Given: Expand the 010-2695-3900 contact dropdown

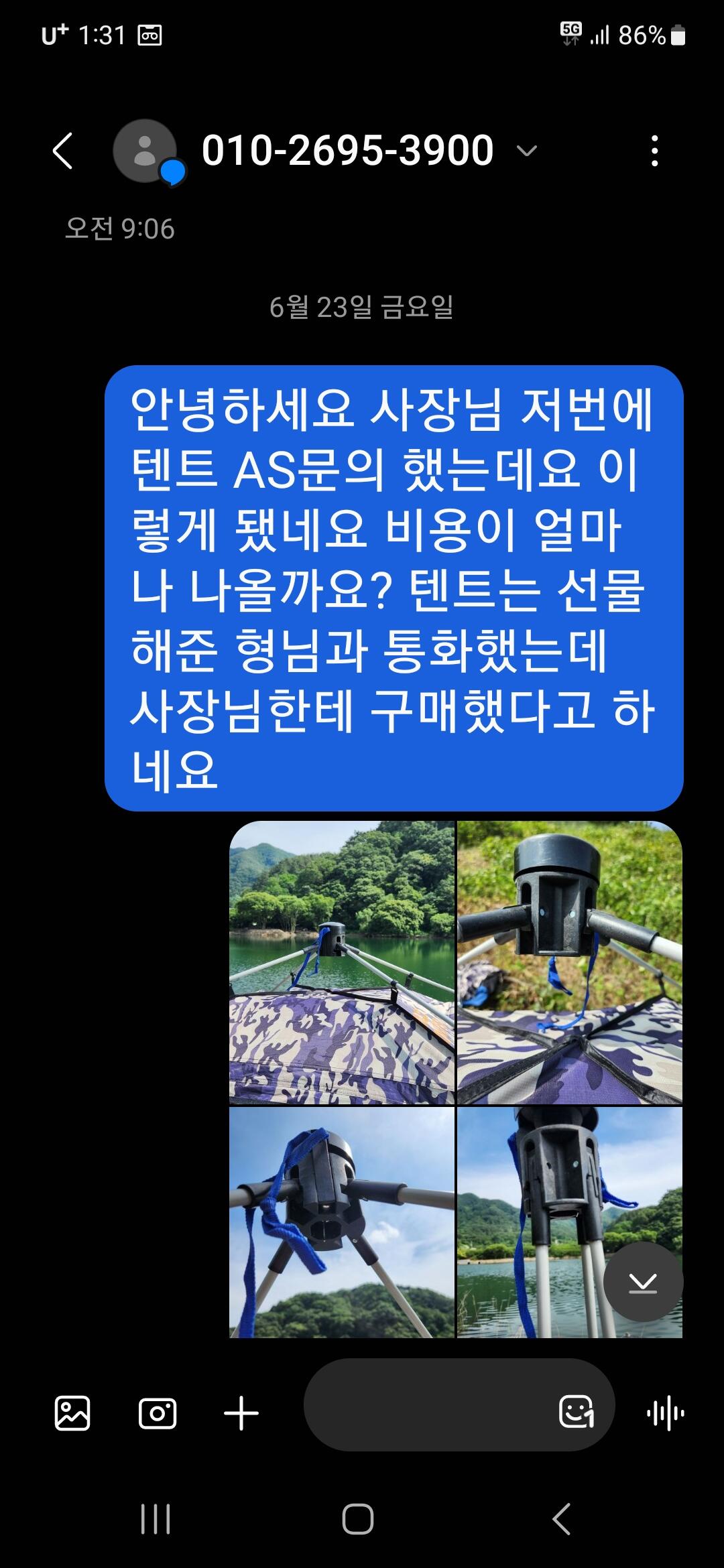Looking at the screenshot, I should point(527,151).
